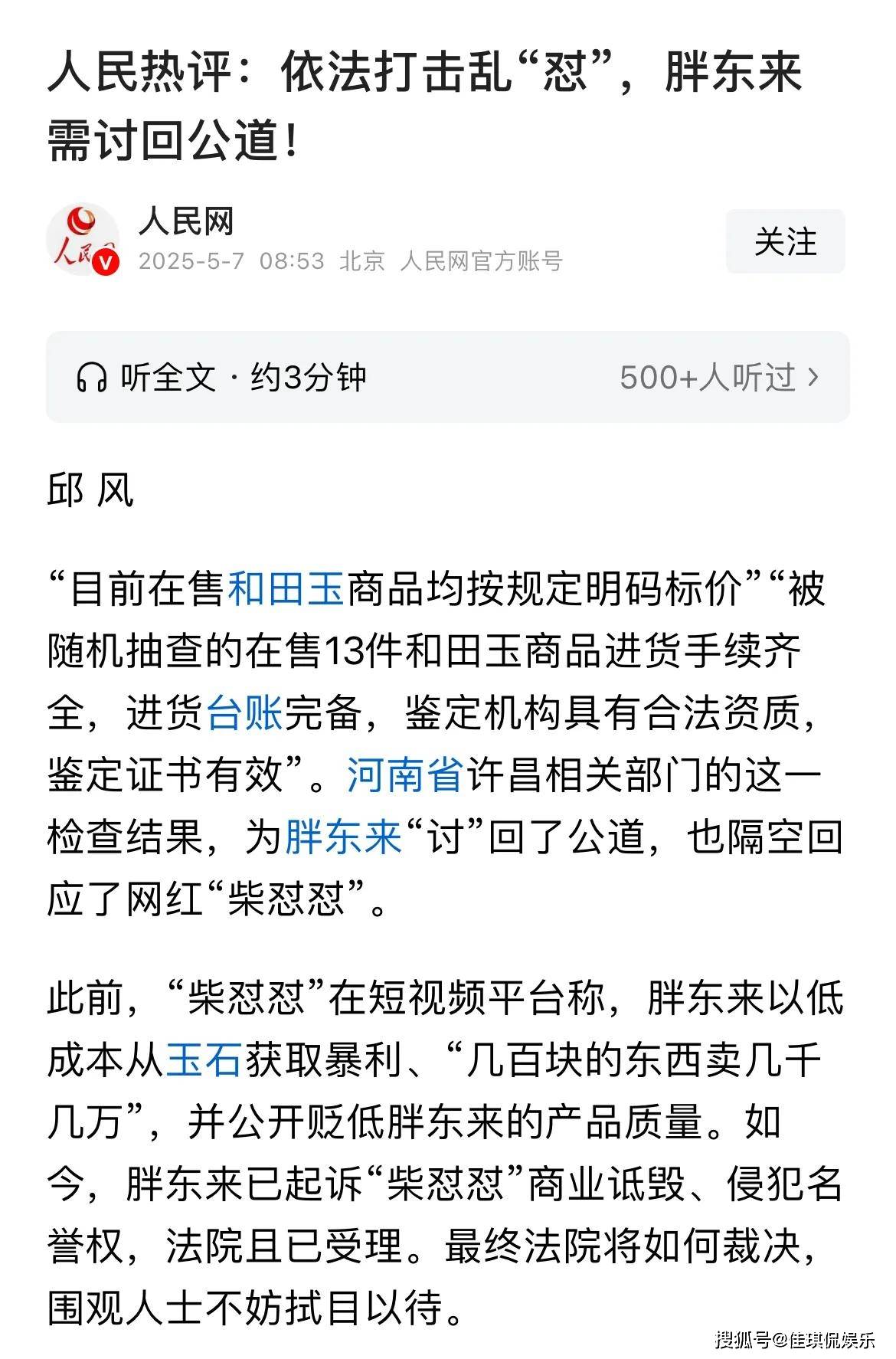The height and width of the screenshot is (1359, 896).
Task: Open the 台账 link
Action: pos(245,713)
